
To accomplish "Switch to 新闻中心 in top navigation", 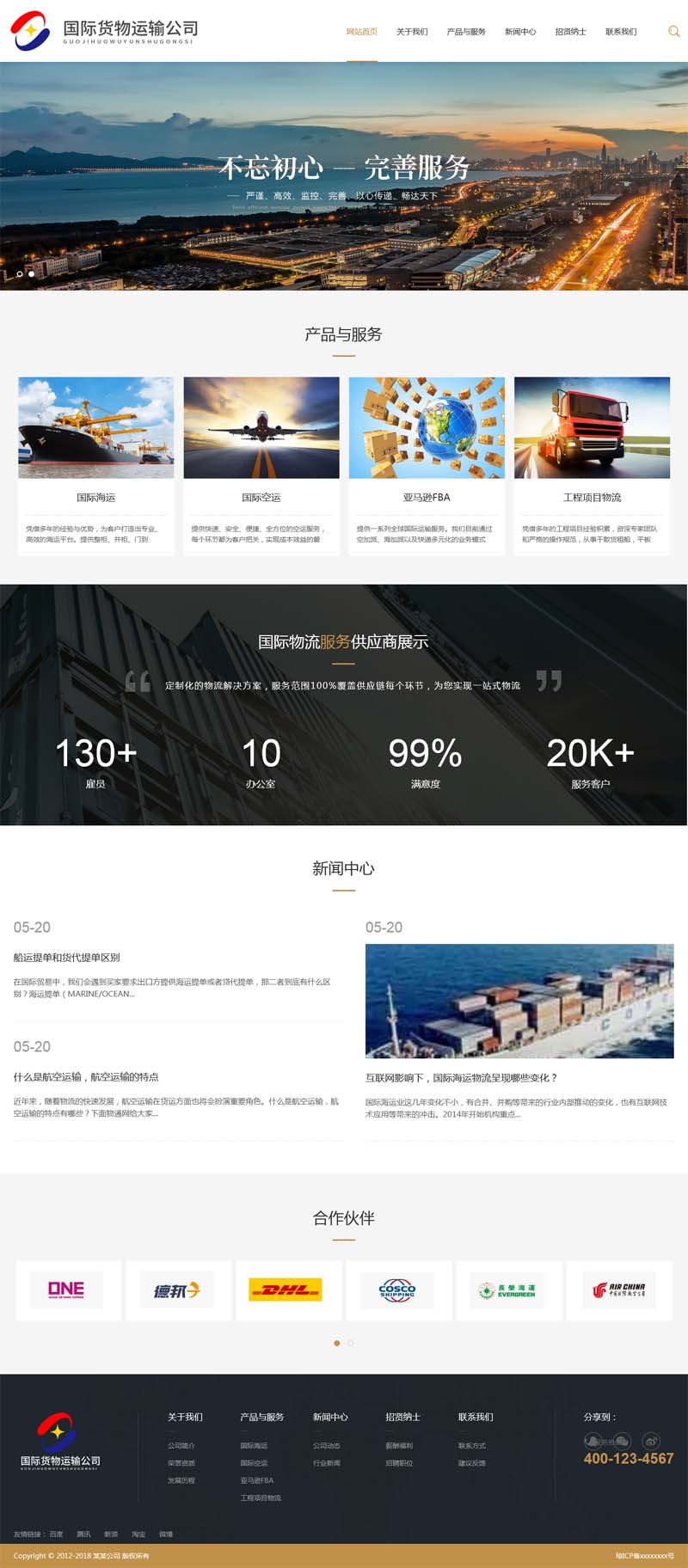I will click(520, 32).
